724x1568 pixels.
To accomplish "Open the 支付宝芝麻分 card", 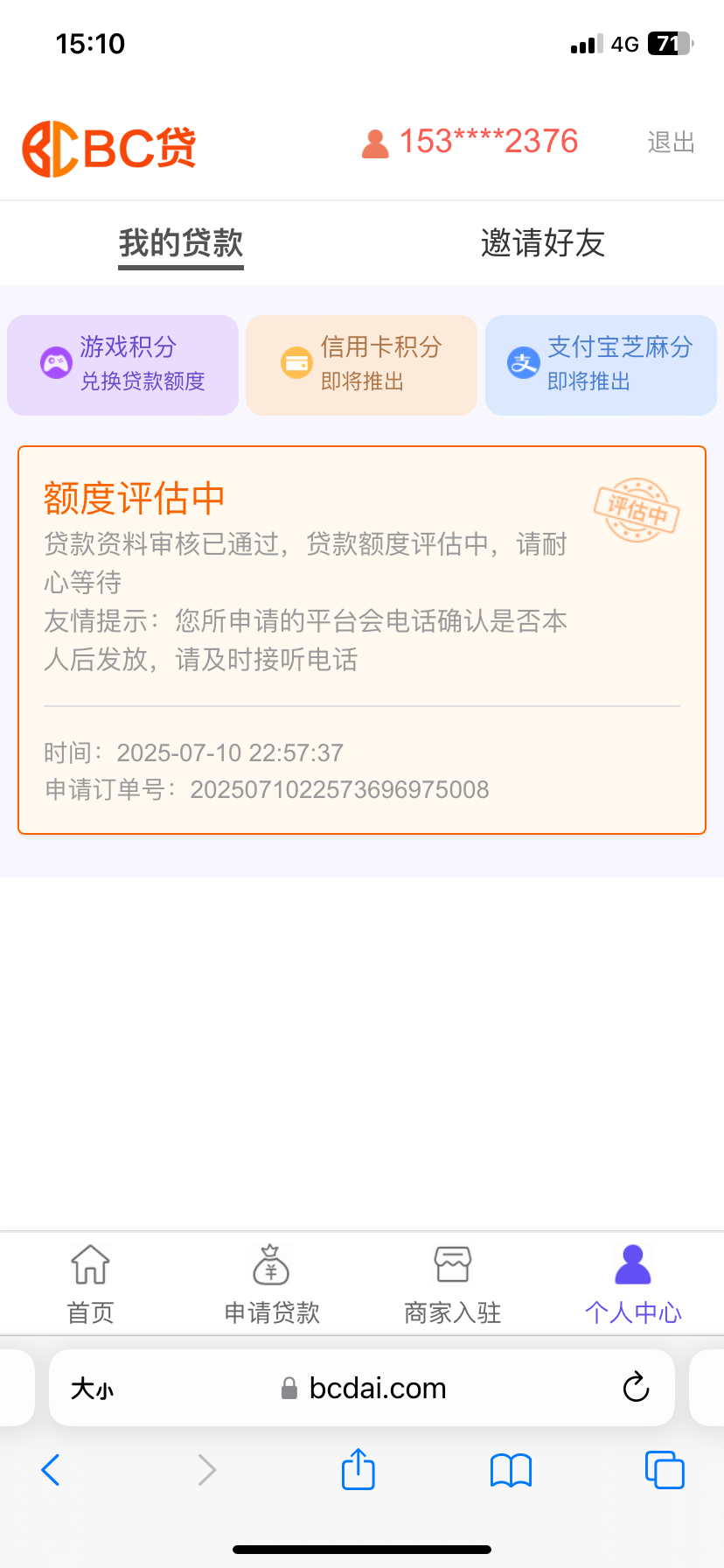I will click(601, 365).
